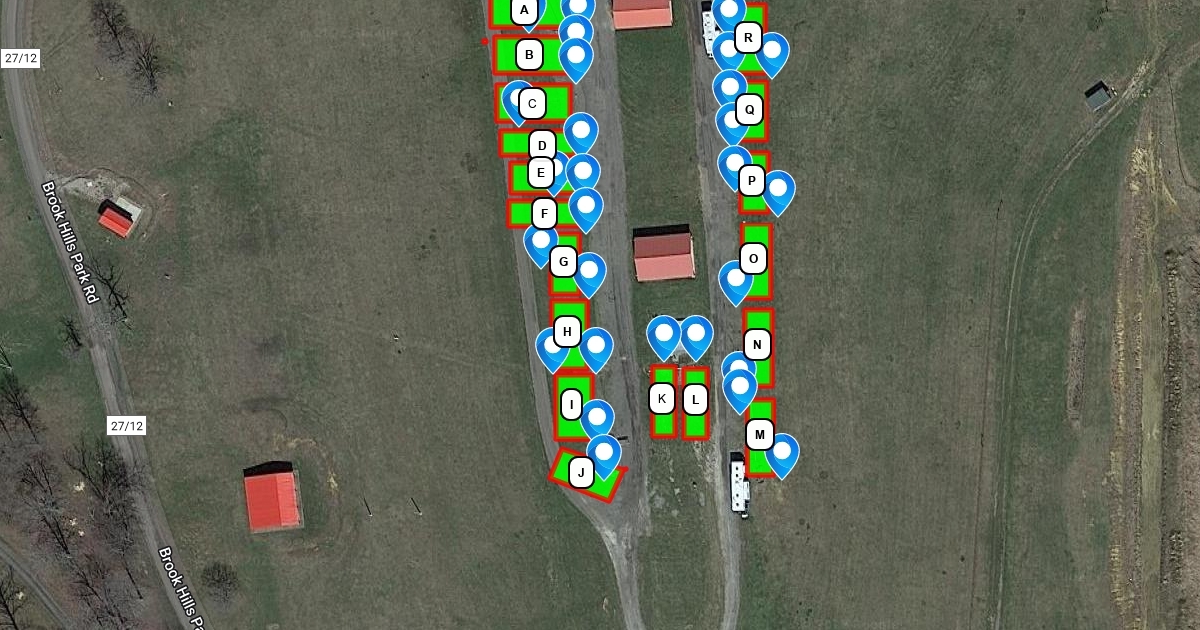Select the marker labeled P
Screen dimensions: 1200x630
(752, 181)
